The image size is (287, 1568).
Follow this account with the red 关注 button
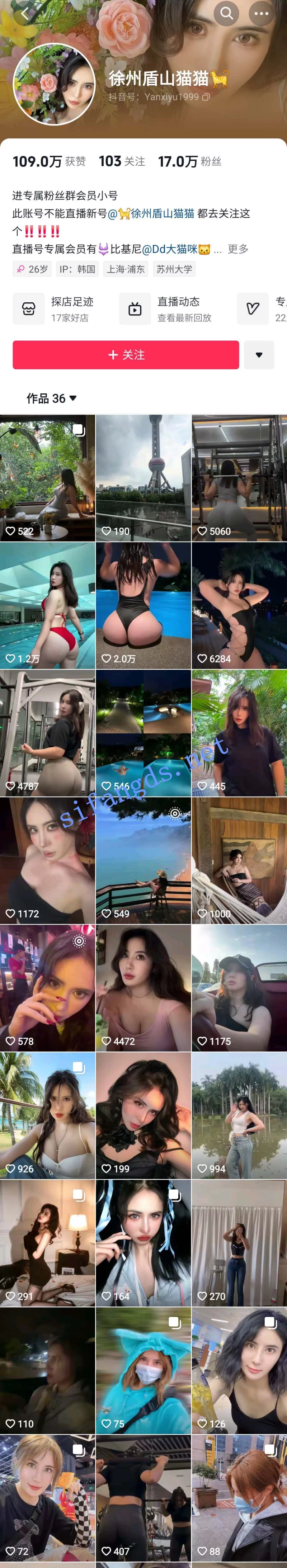click(126, 355)
